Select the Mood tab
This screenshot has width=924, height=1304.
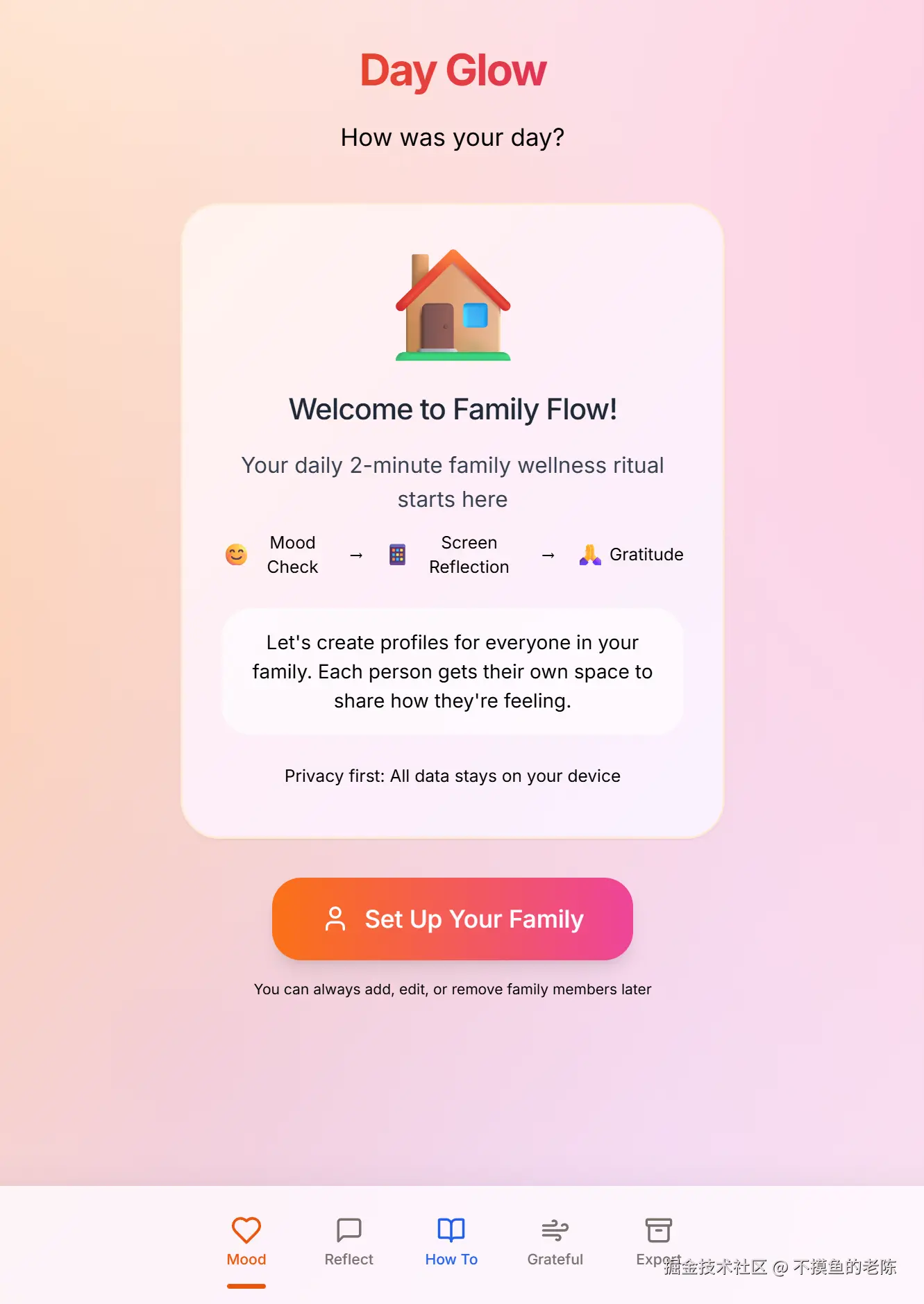pyautogui.click(x=246, y=1242)
